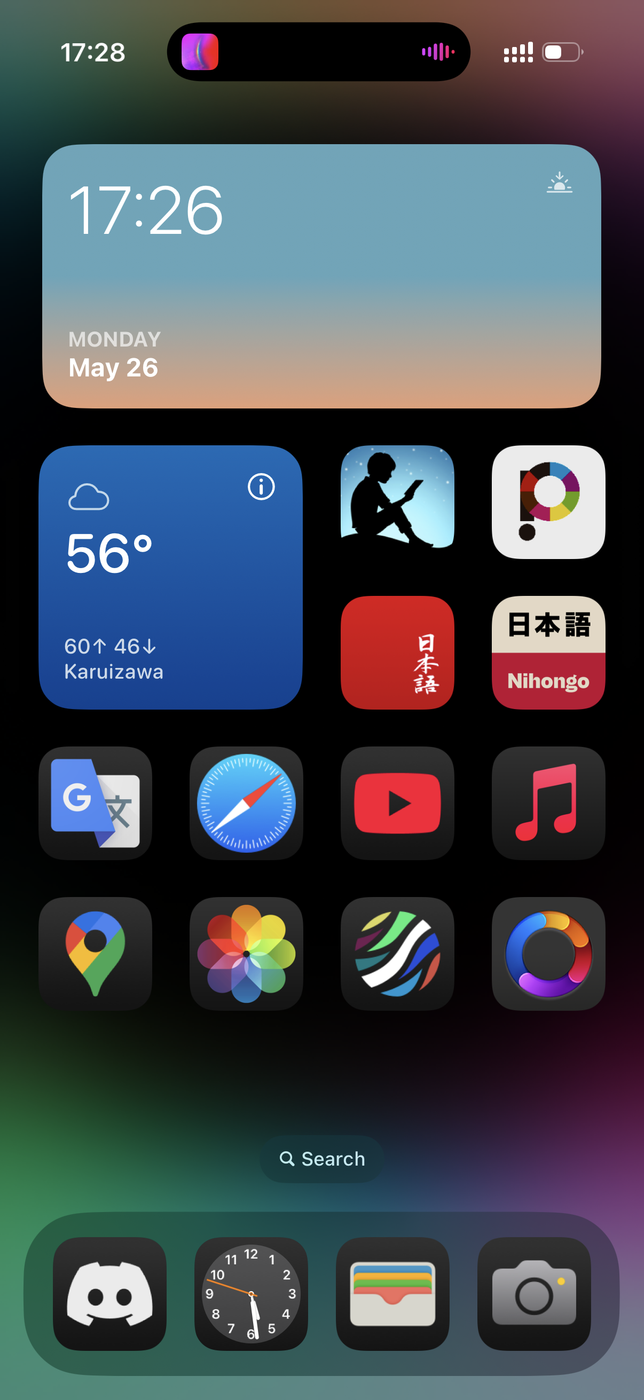Open the Photos app
Image resolution: width=644 pixels, height=1400 pixels.
click(x=246, y=954)
